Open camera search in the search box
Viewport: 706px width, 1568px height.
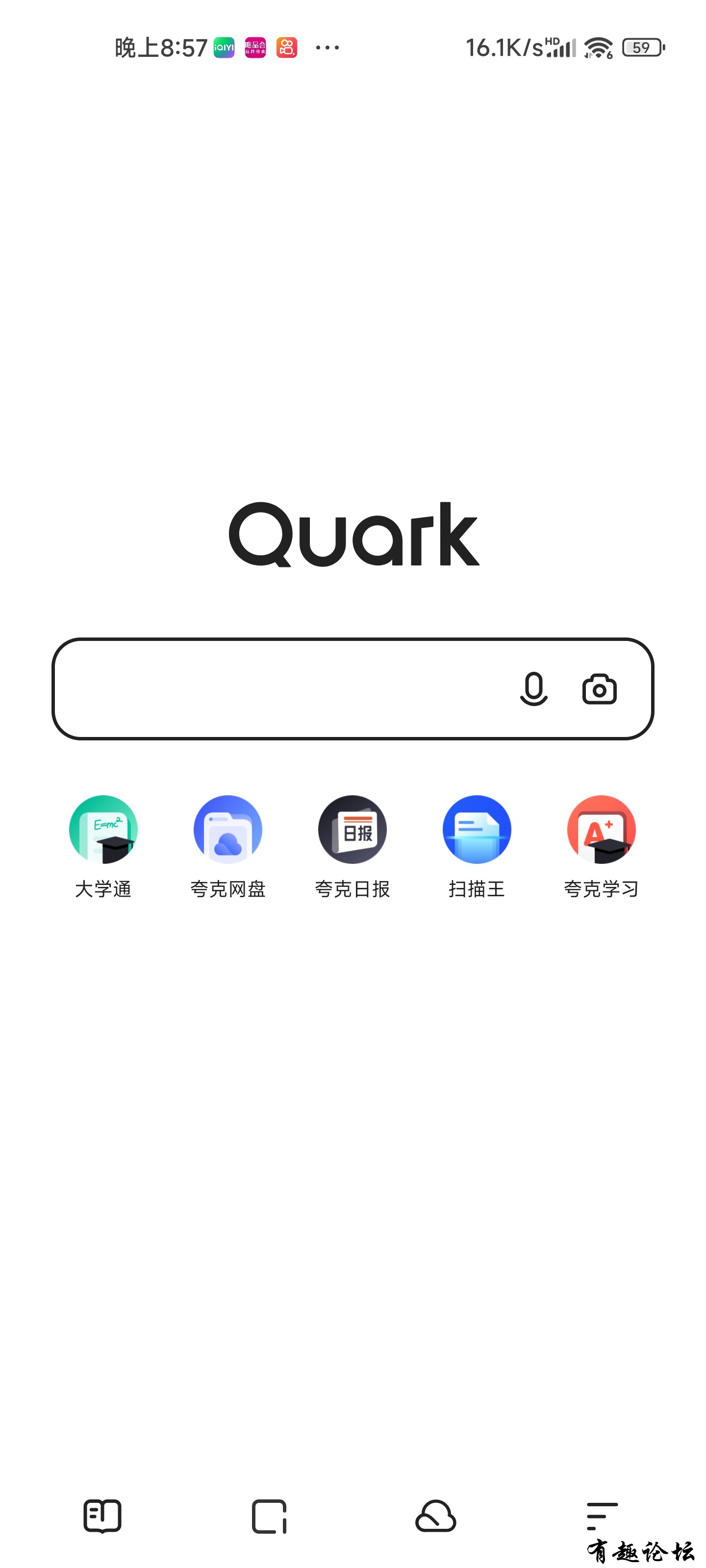pyautogui.click(x=600, y=689)
